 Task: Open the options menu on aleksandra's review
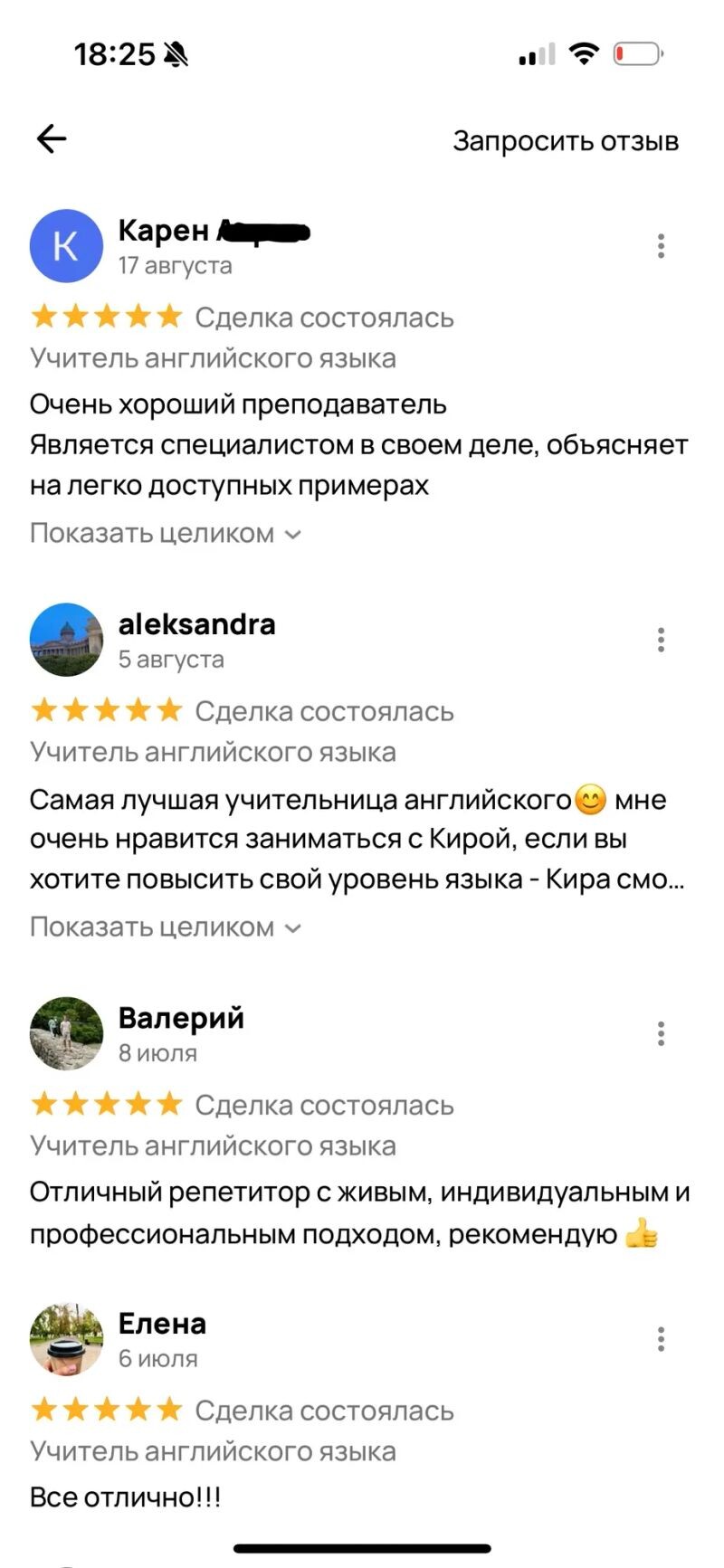coord(662,640)
